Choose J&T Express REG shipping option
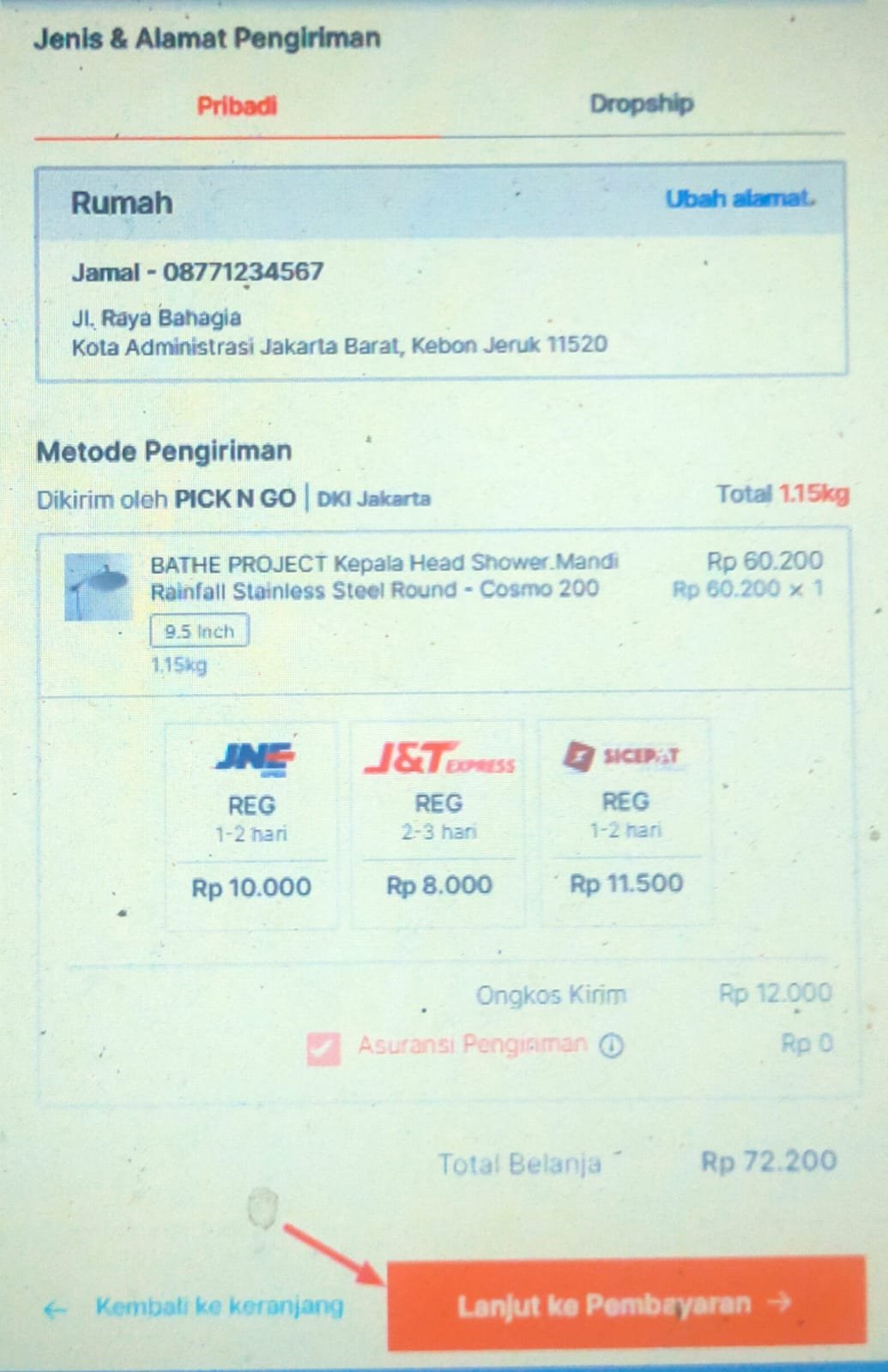The image size is (888, 1372). [x=438, y=823]
